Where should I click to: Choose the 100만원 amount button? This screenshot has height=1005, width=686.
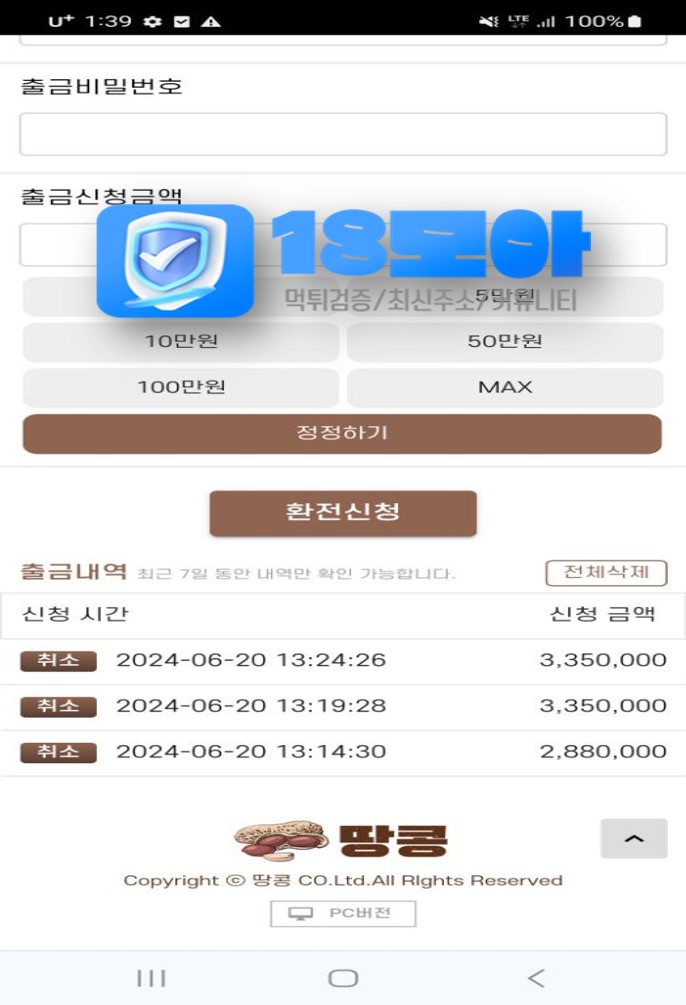[181, 388]
